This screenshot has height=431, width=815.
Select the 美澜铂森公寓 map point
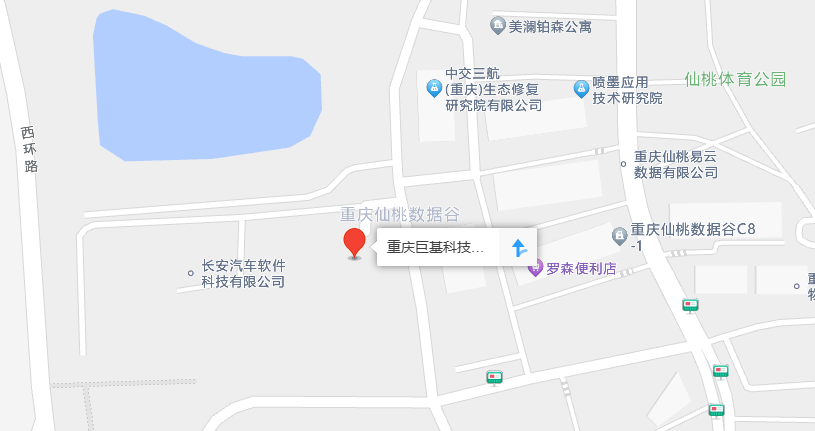[x=498, y=26]
